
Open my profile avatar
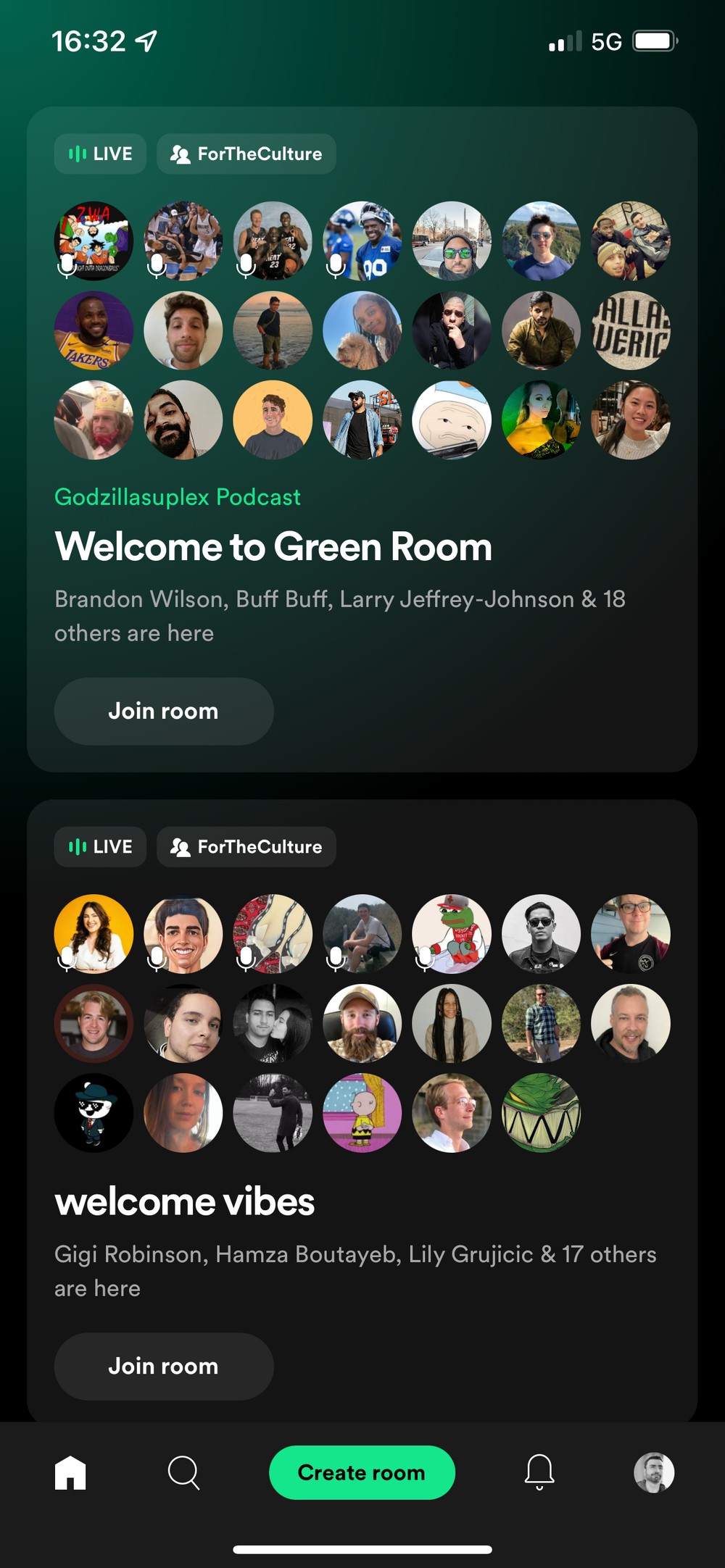tap(654, 1472)
